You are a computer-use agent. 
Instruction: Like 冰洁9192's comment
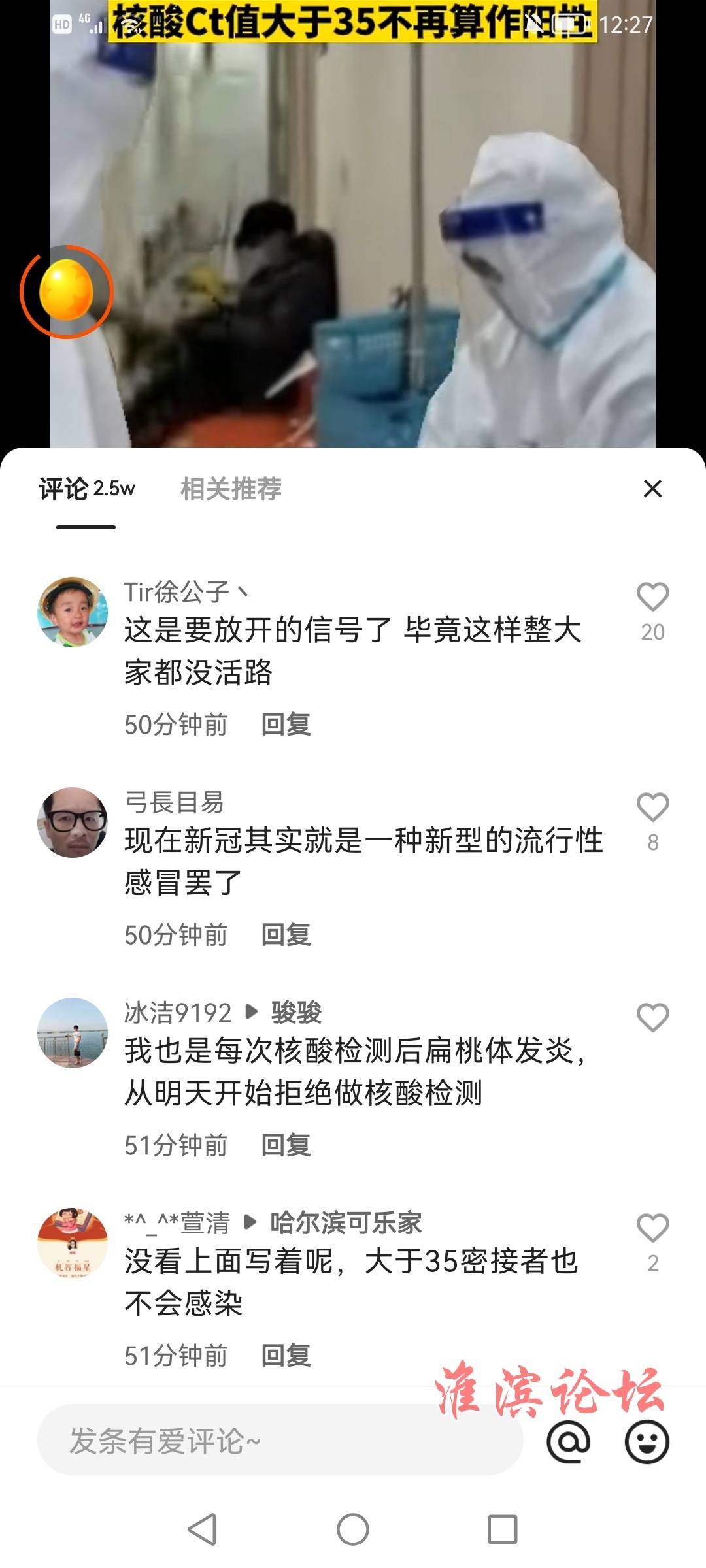(x=652, y=1018)
